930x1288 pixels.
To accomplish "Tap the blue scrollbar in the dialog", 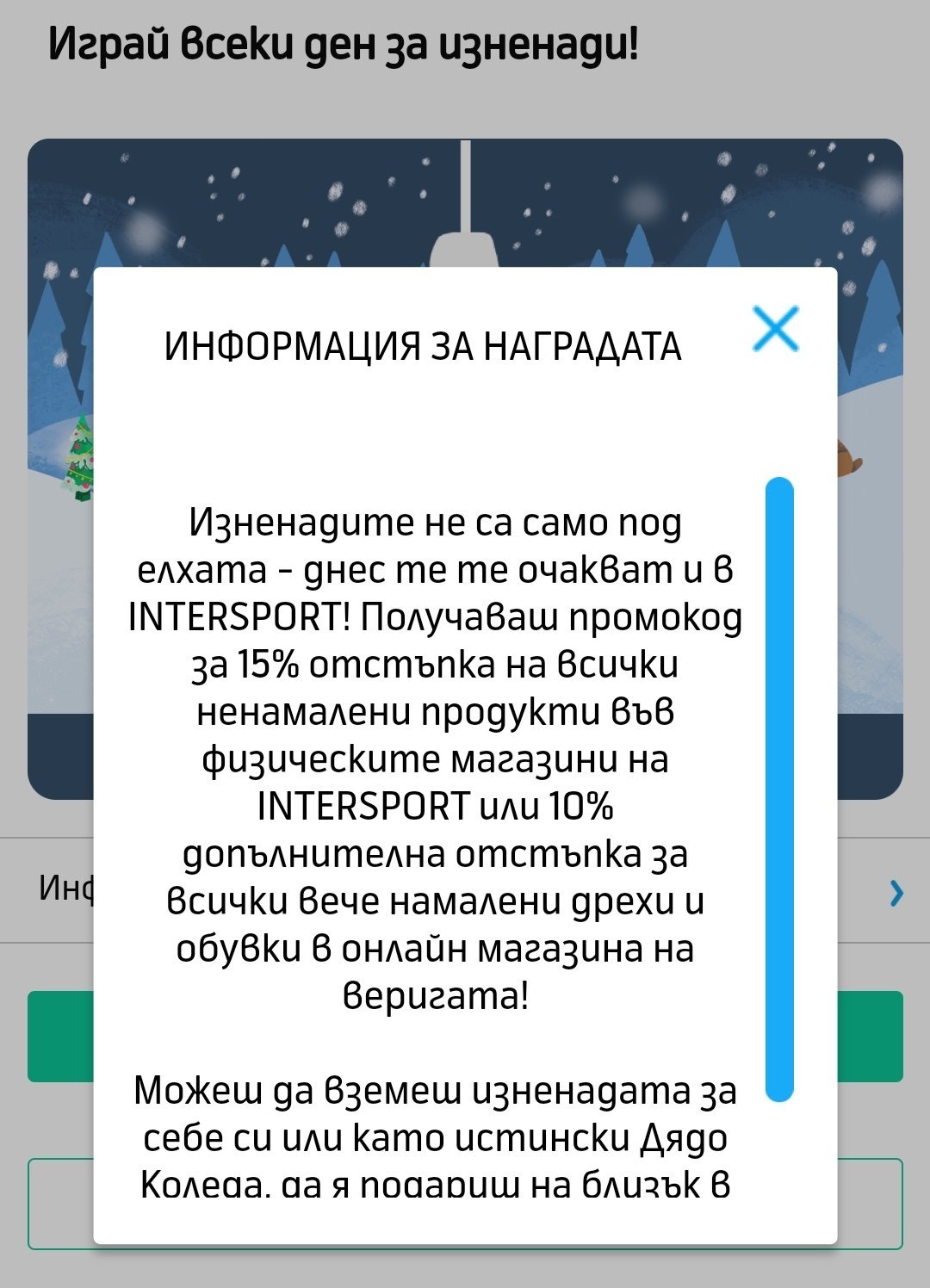I will [x=778, y=790].
